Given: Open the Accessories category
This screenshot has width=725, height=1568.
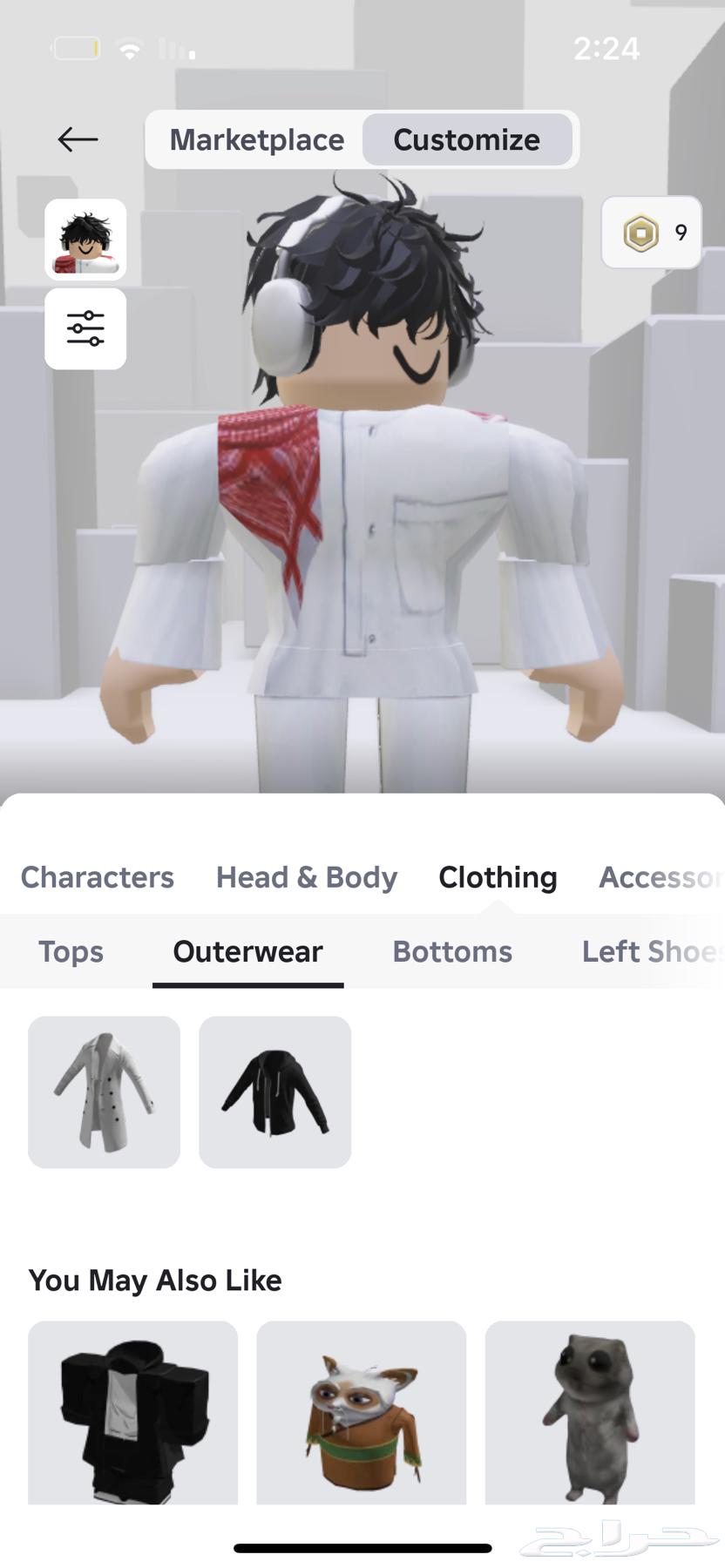Looking at the screenshot, I should [660, 877].
